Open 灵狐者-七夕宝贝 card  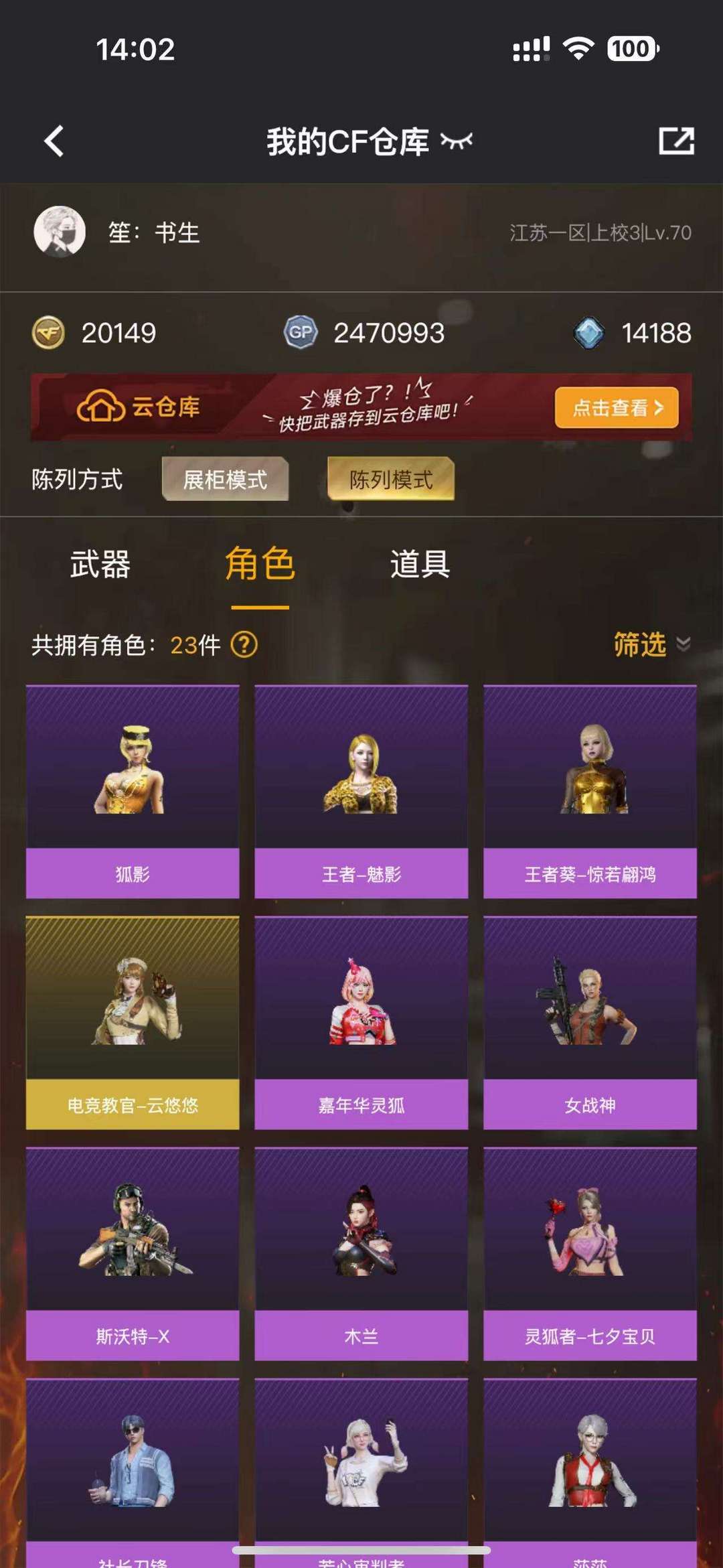coord(590,1253)
